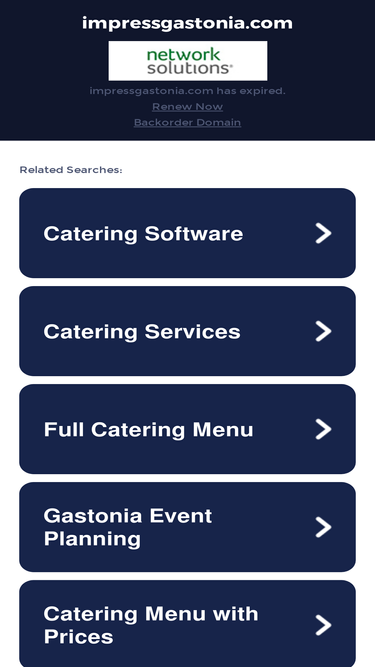
Task: Tap the Renew Now link
Action: pos(187,107)
